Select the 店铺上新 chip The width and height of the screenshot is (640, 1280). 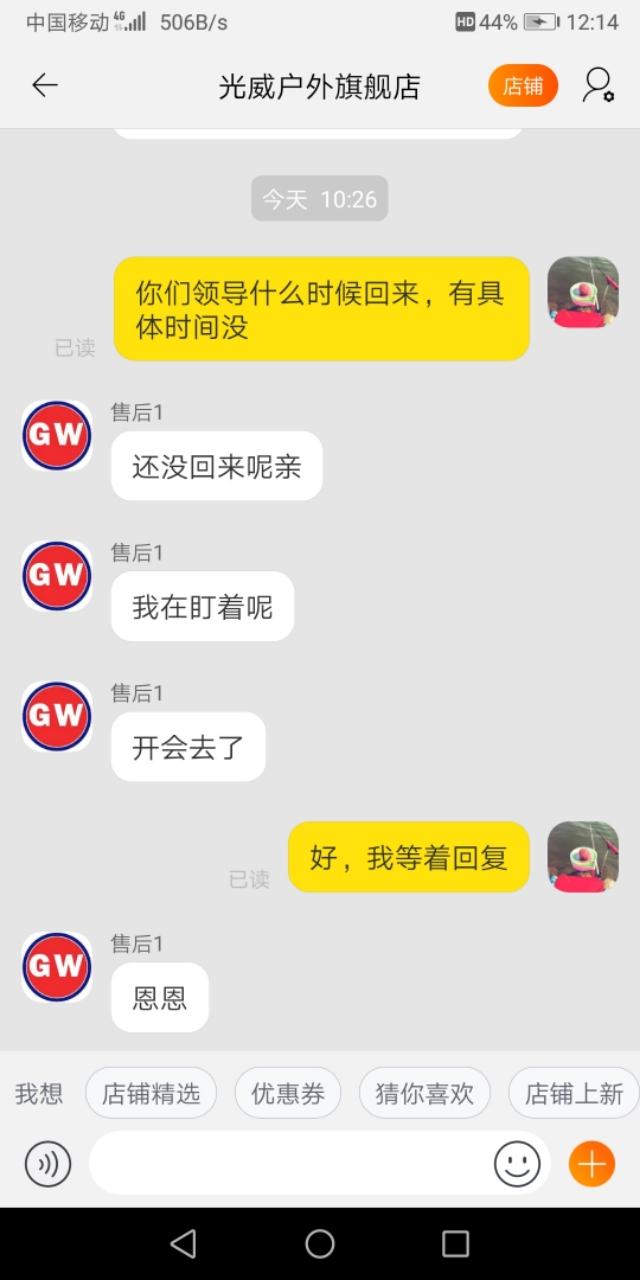(573, 1093)
